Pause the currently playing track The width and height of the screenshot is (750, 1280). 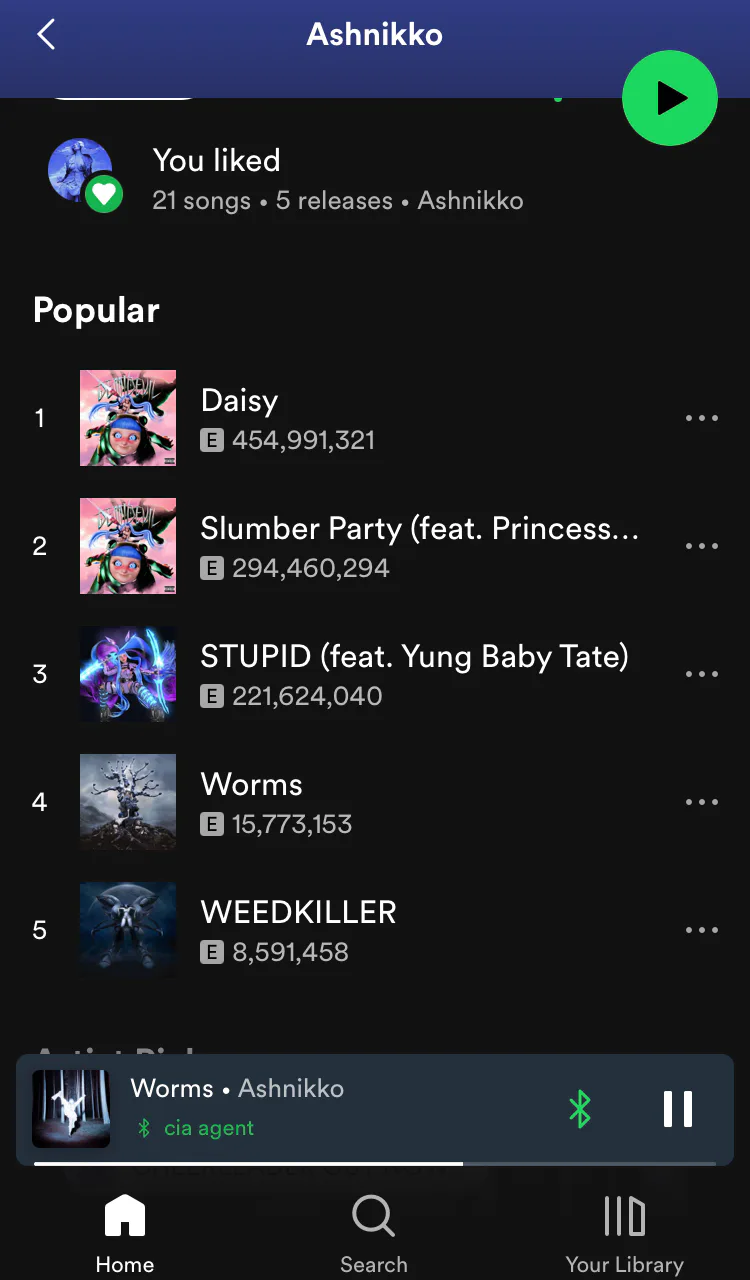[x=678, y=1109]
